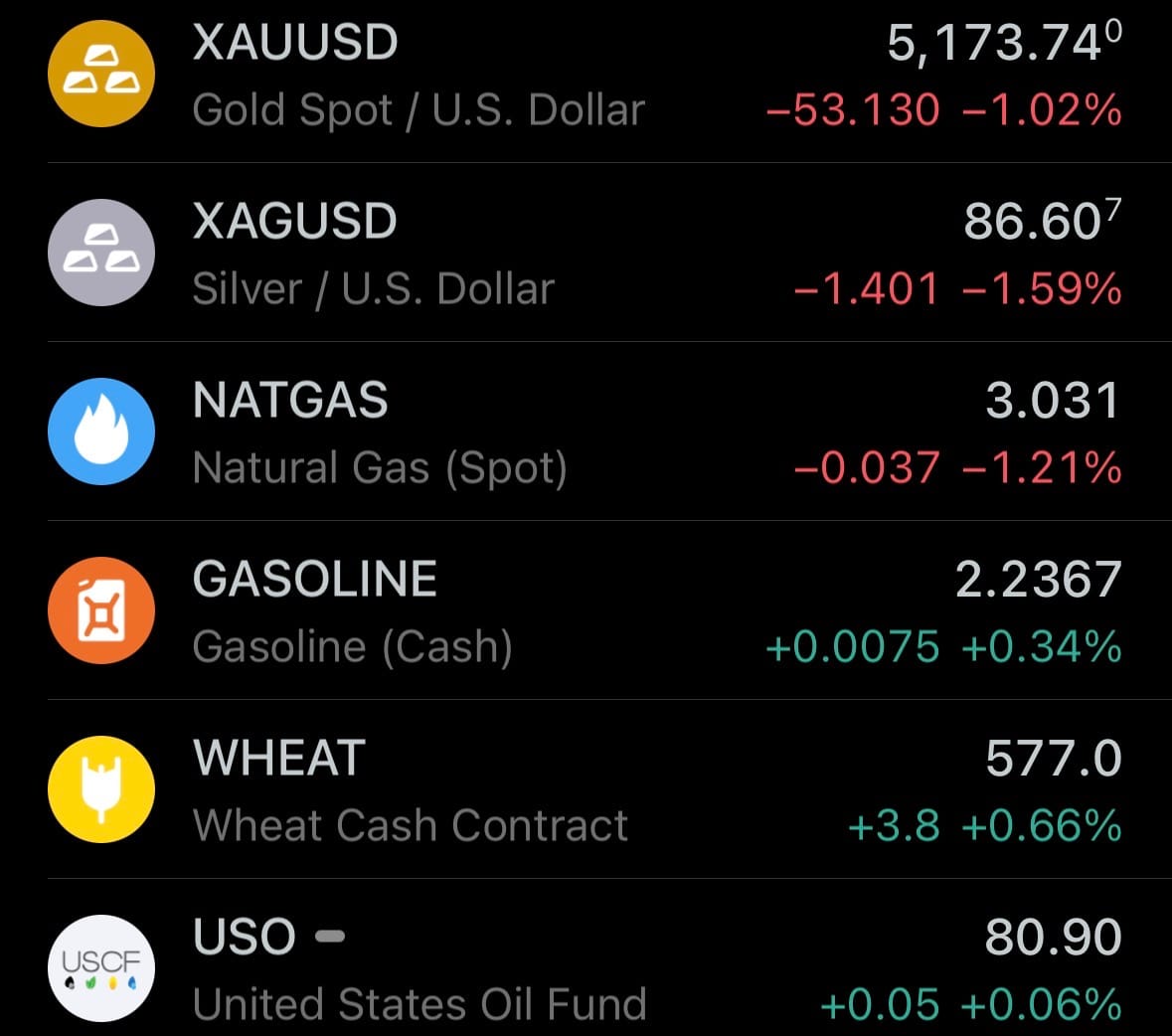Select the XAGUSD Silver row
Image resolution: width=1172 pixels, height=1036 pixels.
pyautogui.click(x=586, y=254)
